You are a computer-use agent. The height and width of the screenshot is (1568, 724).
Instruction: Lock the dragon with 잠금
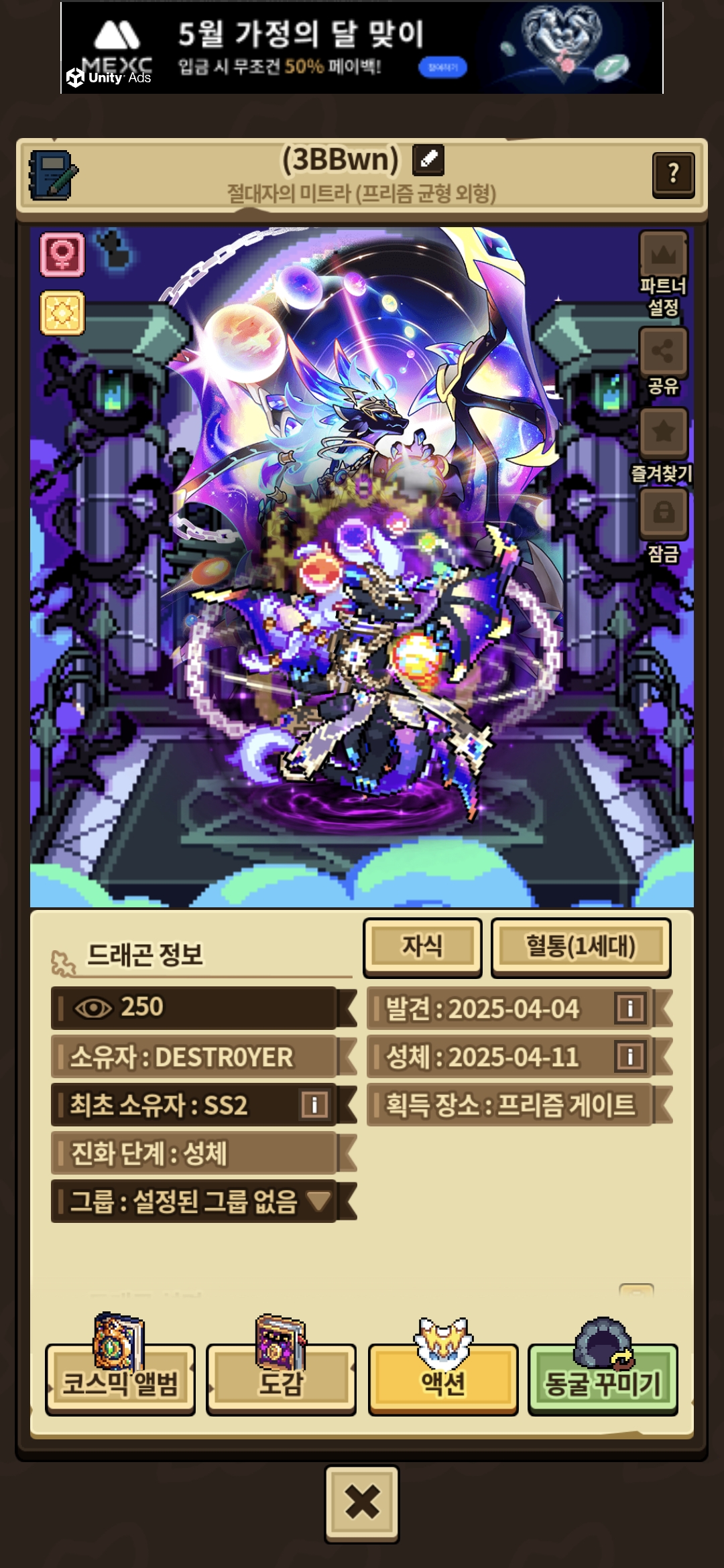click(663, 513)
